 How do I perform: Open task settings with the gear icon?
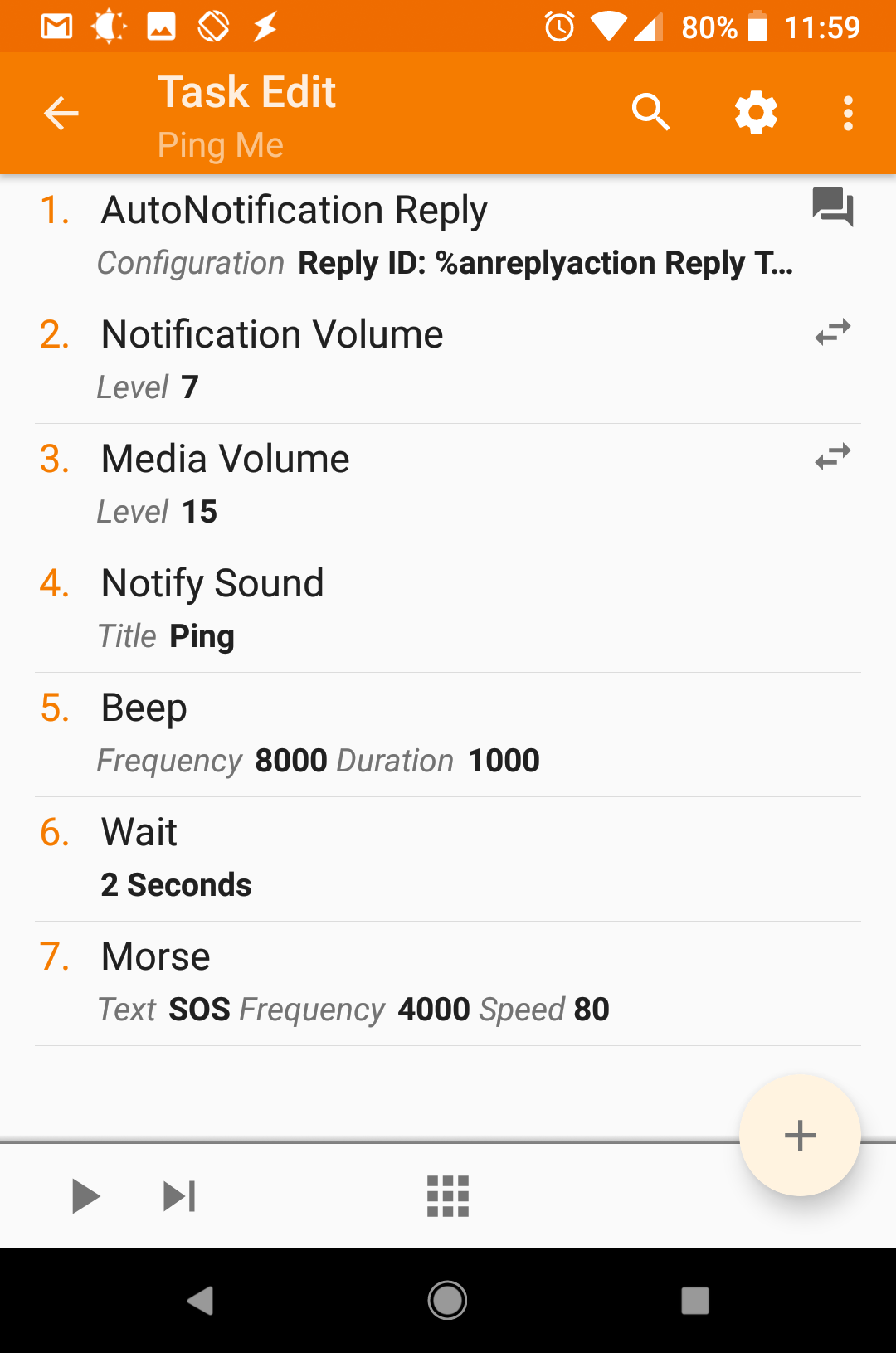click(x=756, y=112)
